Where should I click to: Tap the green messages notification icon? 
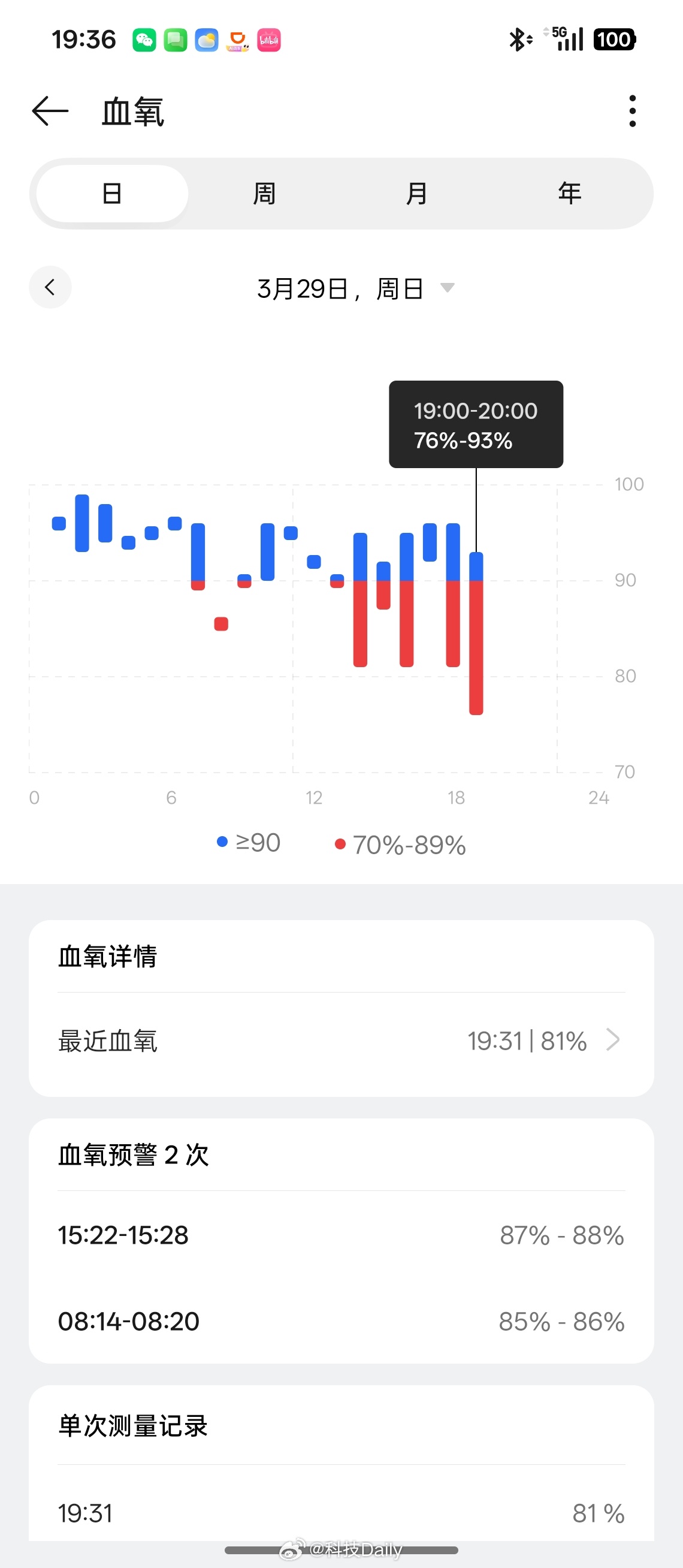(175, 39)
